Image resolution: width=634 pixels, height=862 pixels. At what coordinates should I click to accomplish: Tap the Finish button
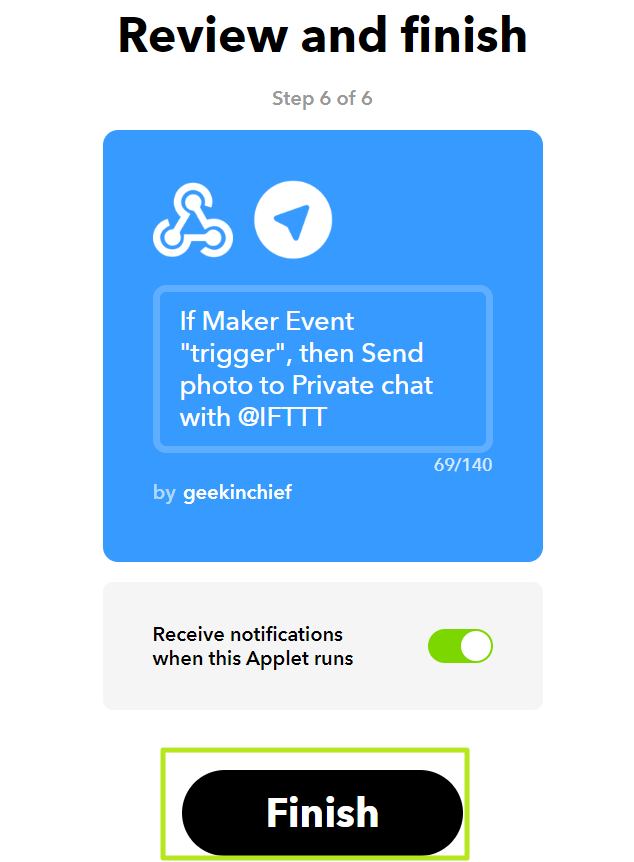(x=322, y=812)
